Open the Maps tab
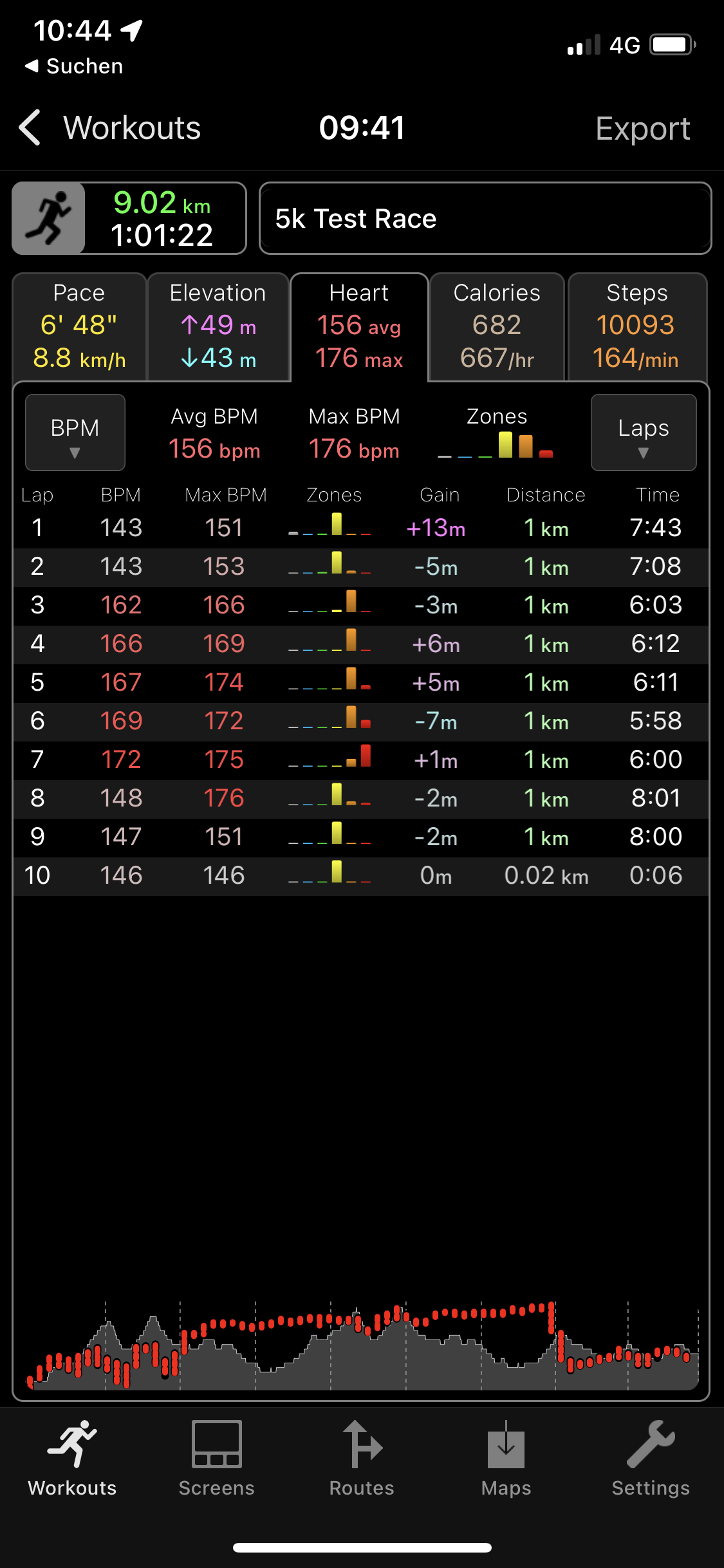Image resolution: width=724 pixels, height=1568 pixels. pyautogui.click(x=506, y=1458)
